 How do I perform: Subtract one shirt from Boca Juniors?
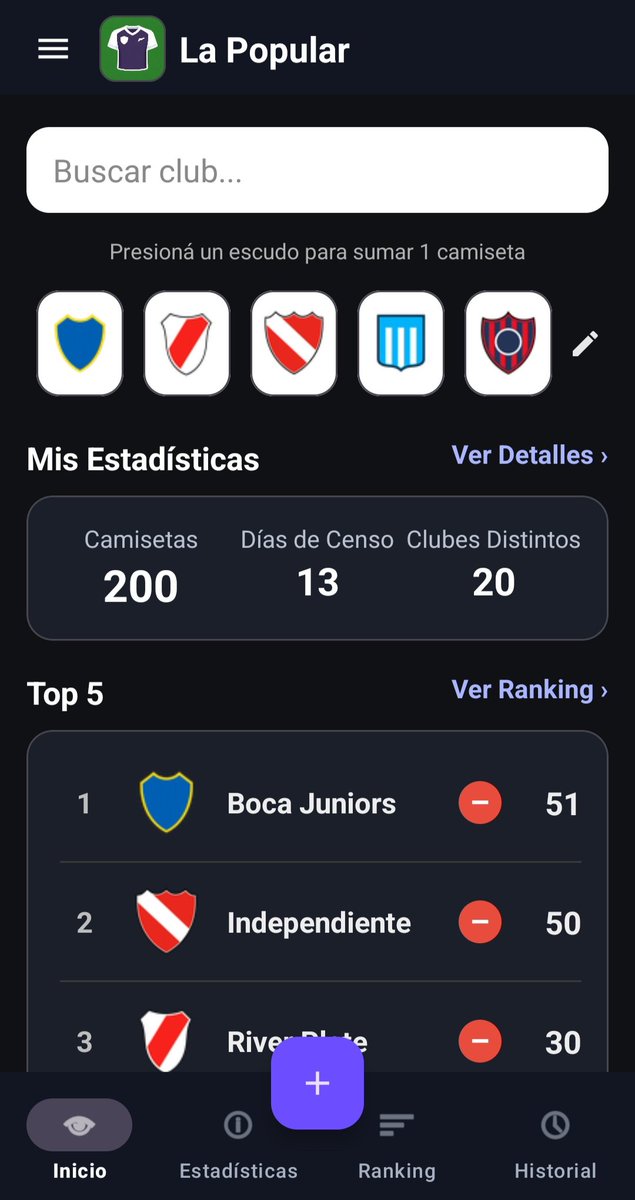[x=480, y=803]
